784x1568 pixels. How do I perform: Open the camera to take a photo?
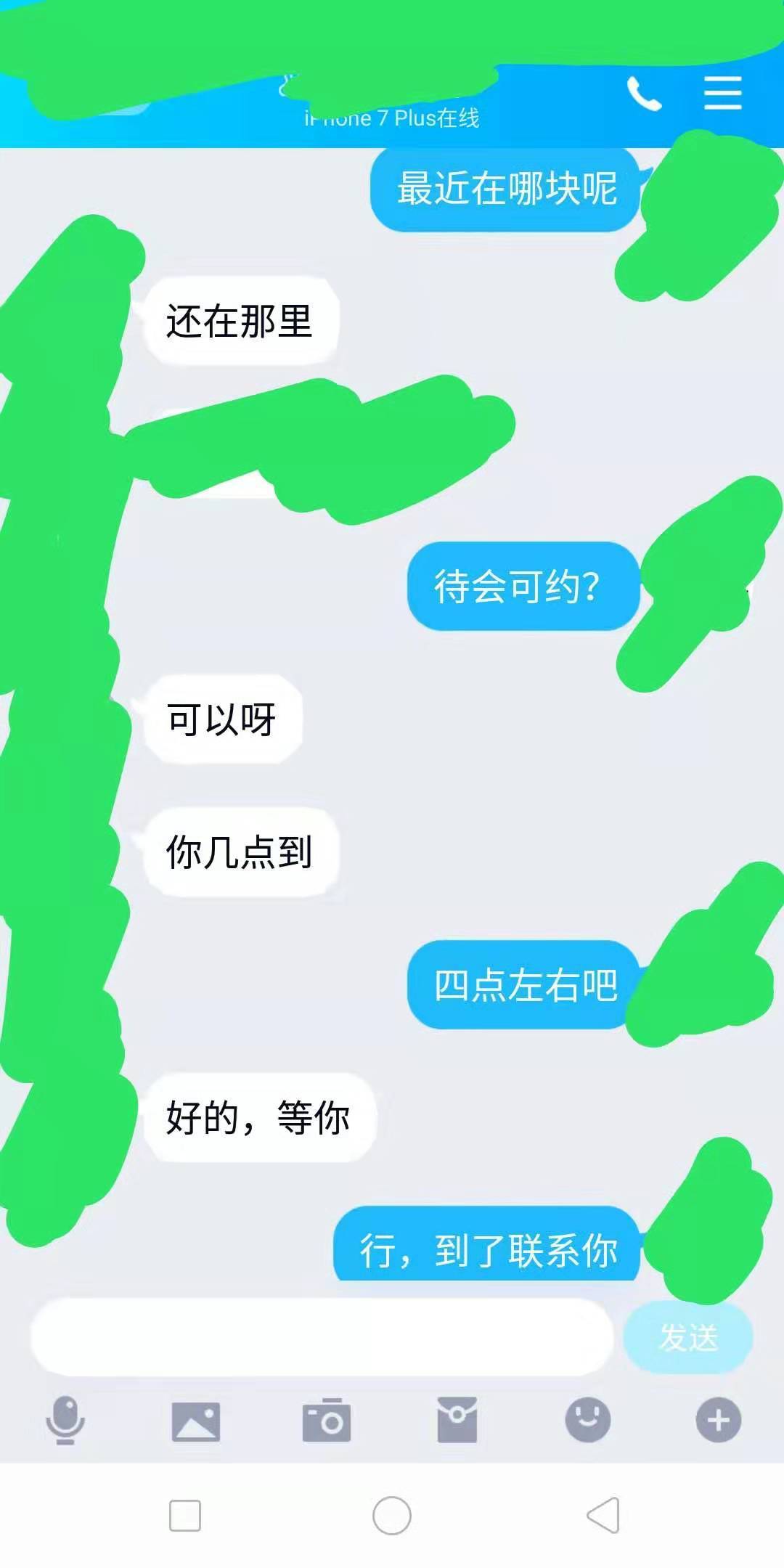click(327, 1420)
